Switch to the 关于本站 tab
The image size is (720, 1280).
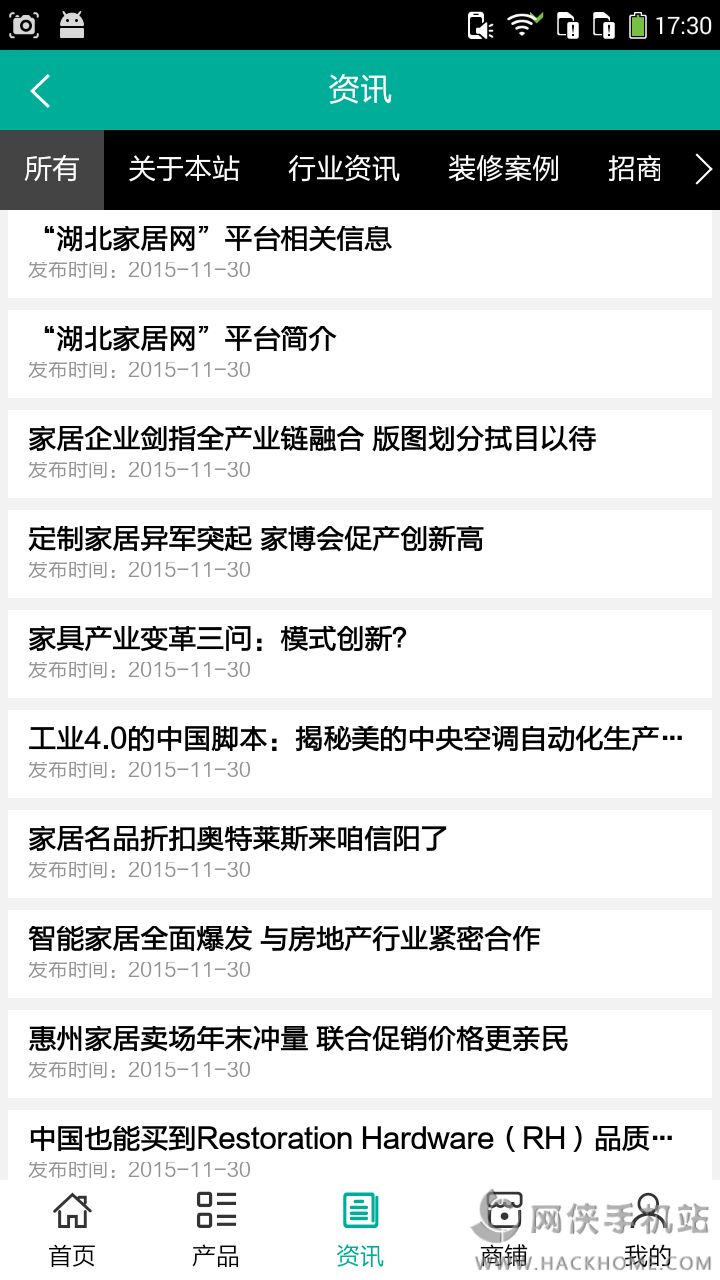(184, 169)
